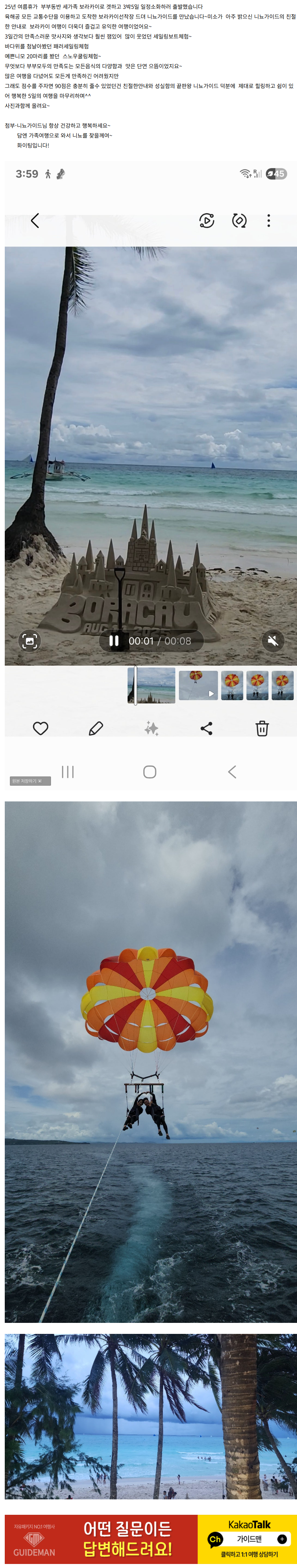Tap the 원본 저장하기 save-original button

click(30, 781)
